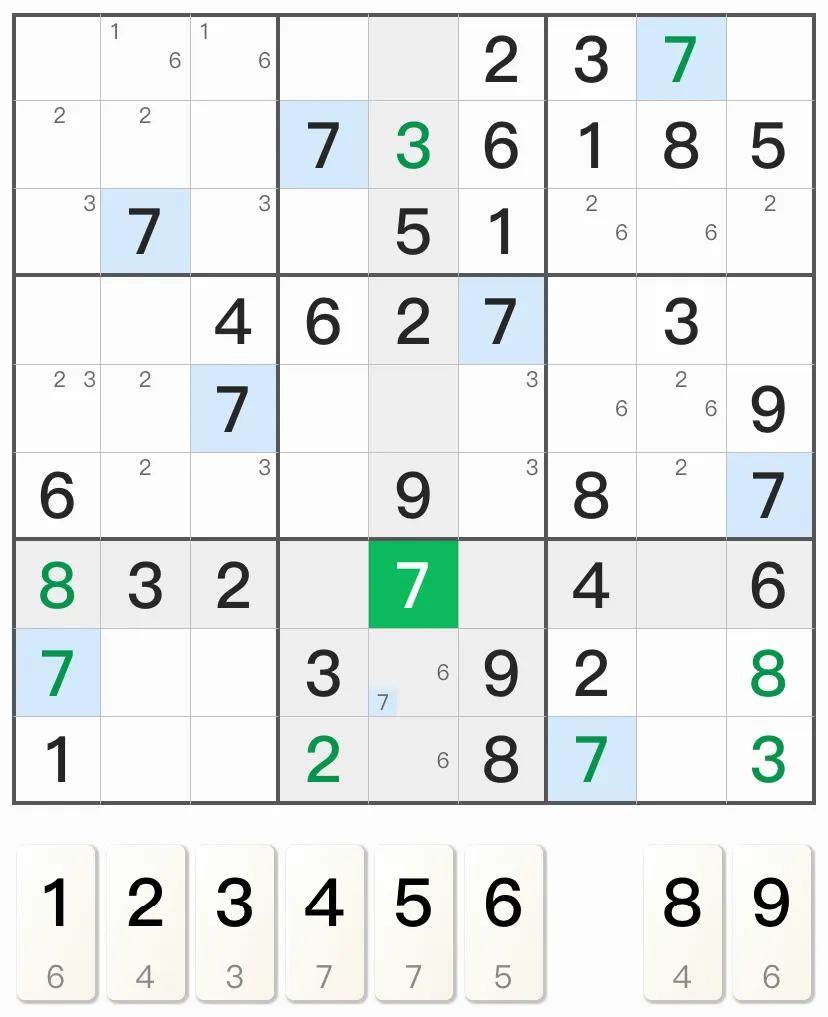
Task: Select number 3 on the number pad
Action: (234, 921)
